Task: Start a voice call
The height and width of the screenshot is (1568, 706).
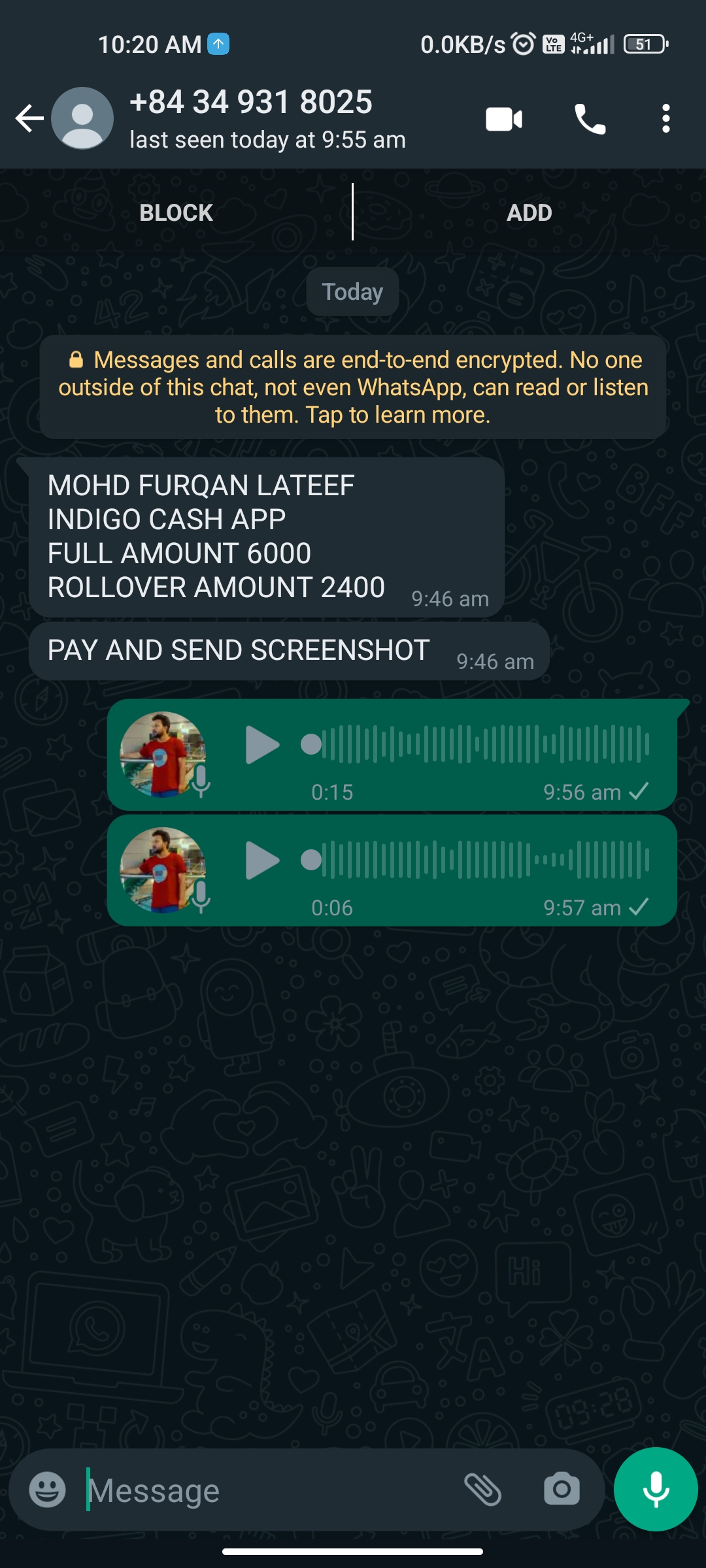Action: point(590,120)
